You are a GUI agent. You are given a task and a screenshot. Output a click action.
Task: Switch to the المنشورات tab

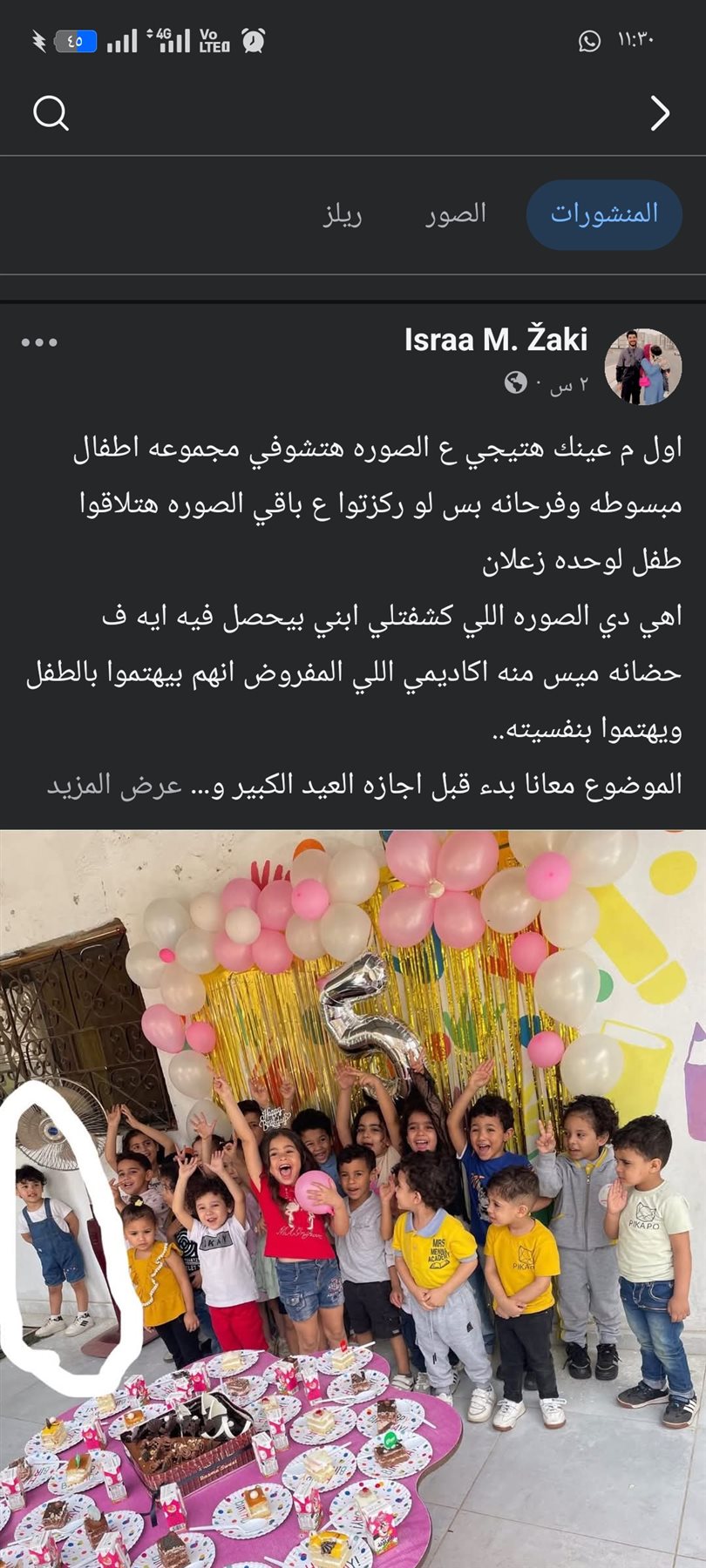[604, 214]
